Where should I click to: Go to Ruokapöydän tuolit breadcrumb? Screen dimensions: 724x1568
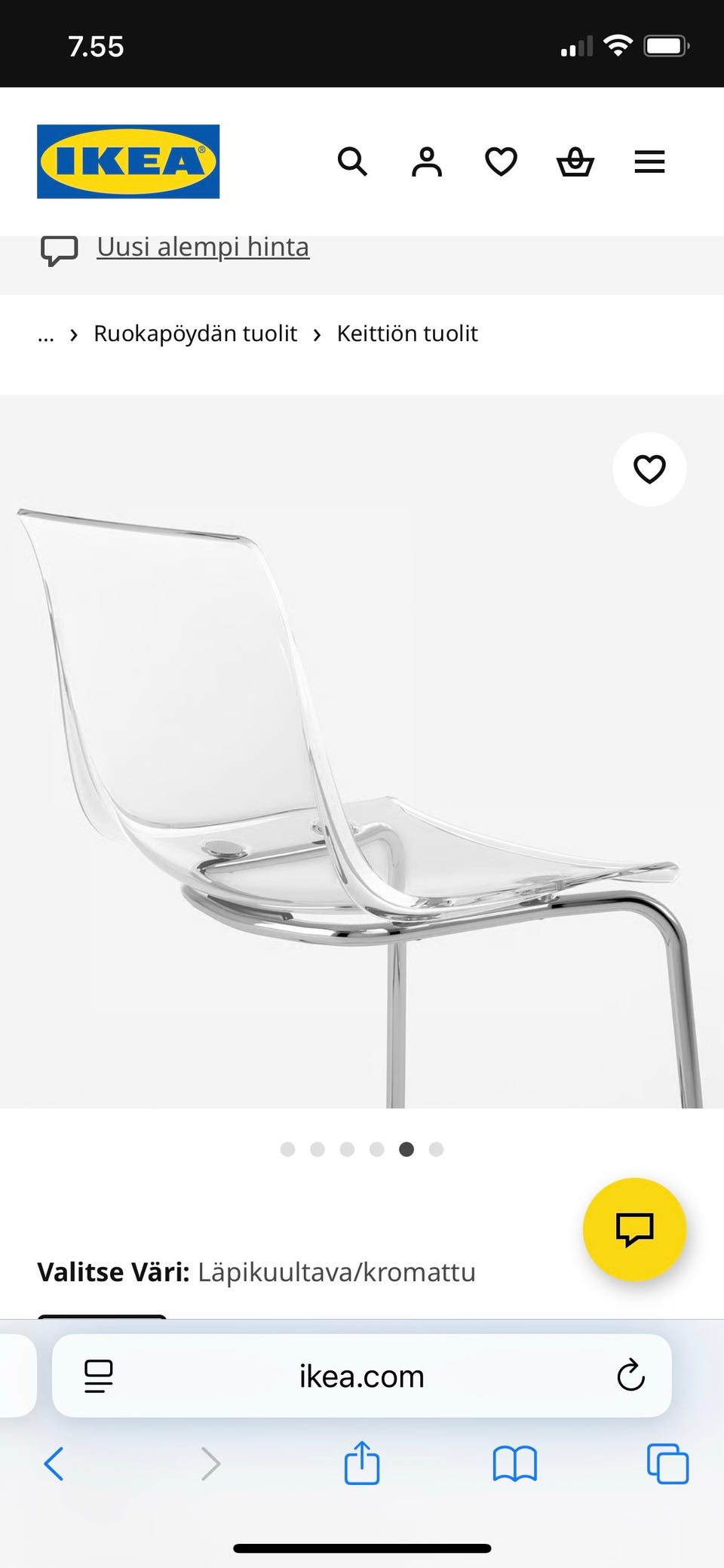coord(195,334)
